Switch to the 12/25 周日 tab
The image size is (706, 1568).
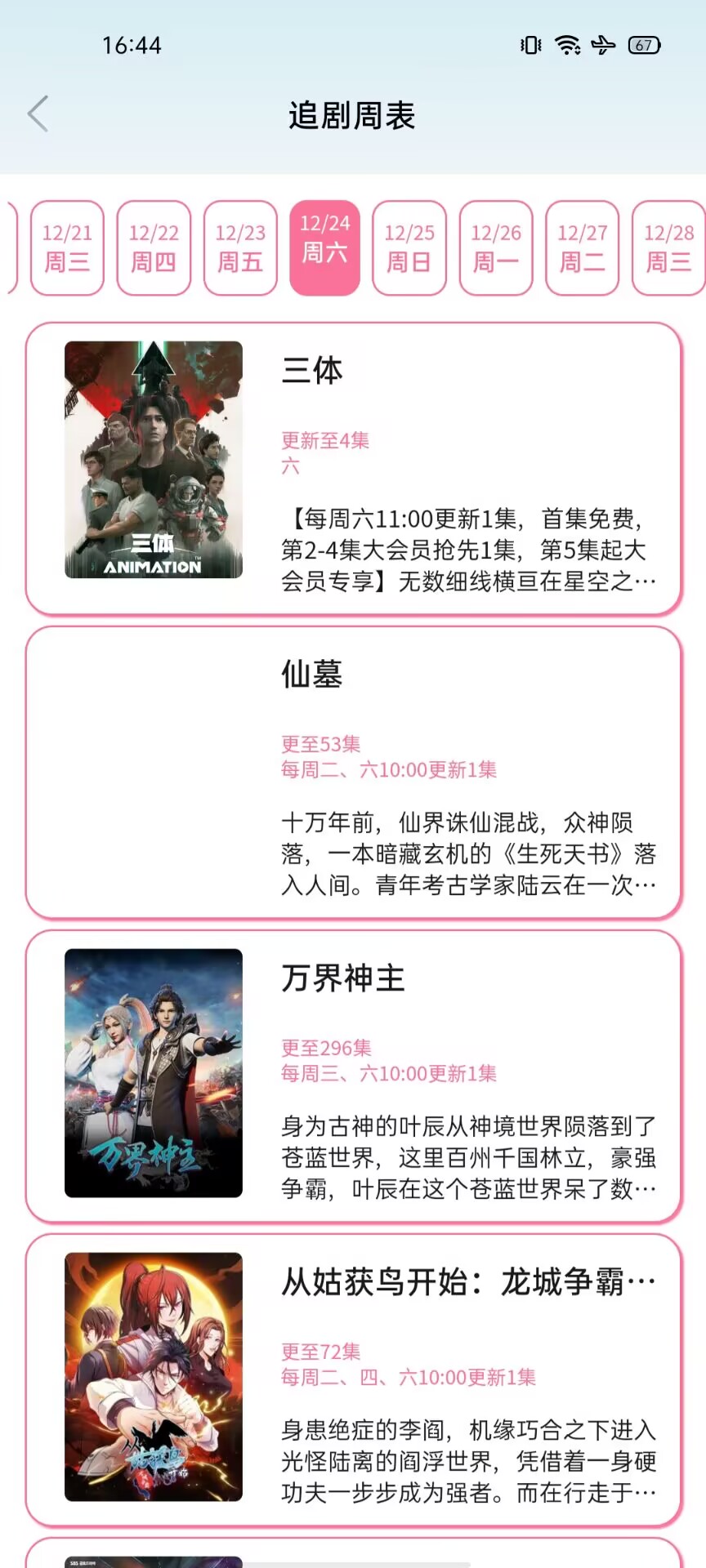click(x=409, y=247)
